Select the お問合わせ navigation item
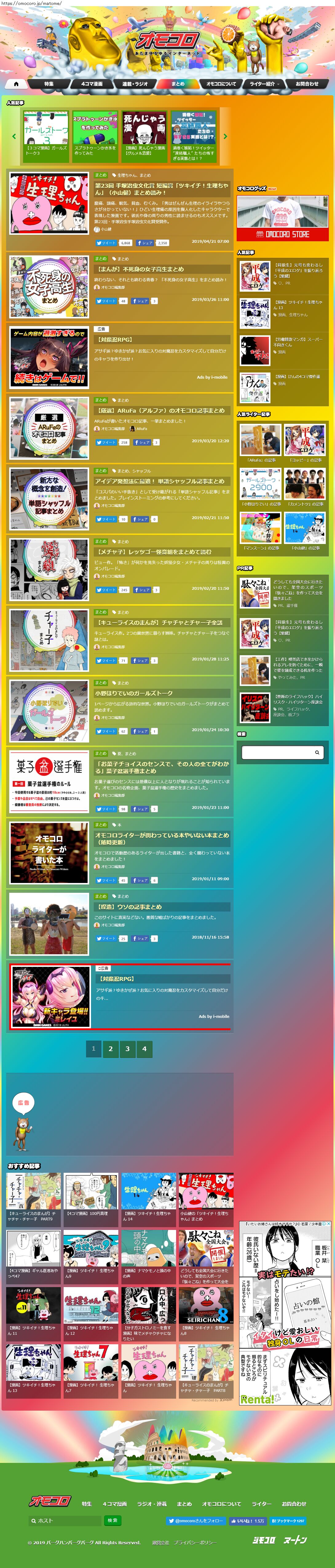The width and height of the screenshot is (335, 1568). point(306,84)
